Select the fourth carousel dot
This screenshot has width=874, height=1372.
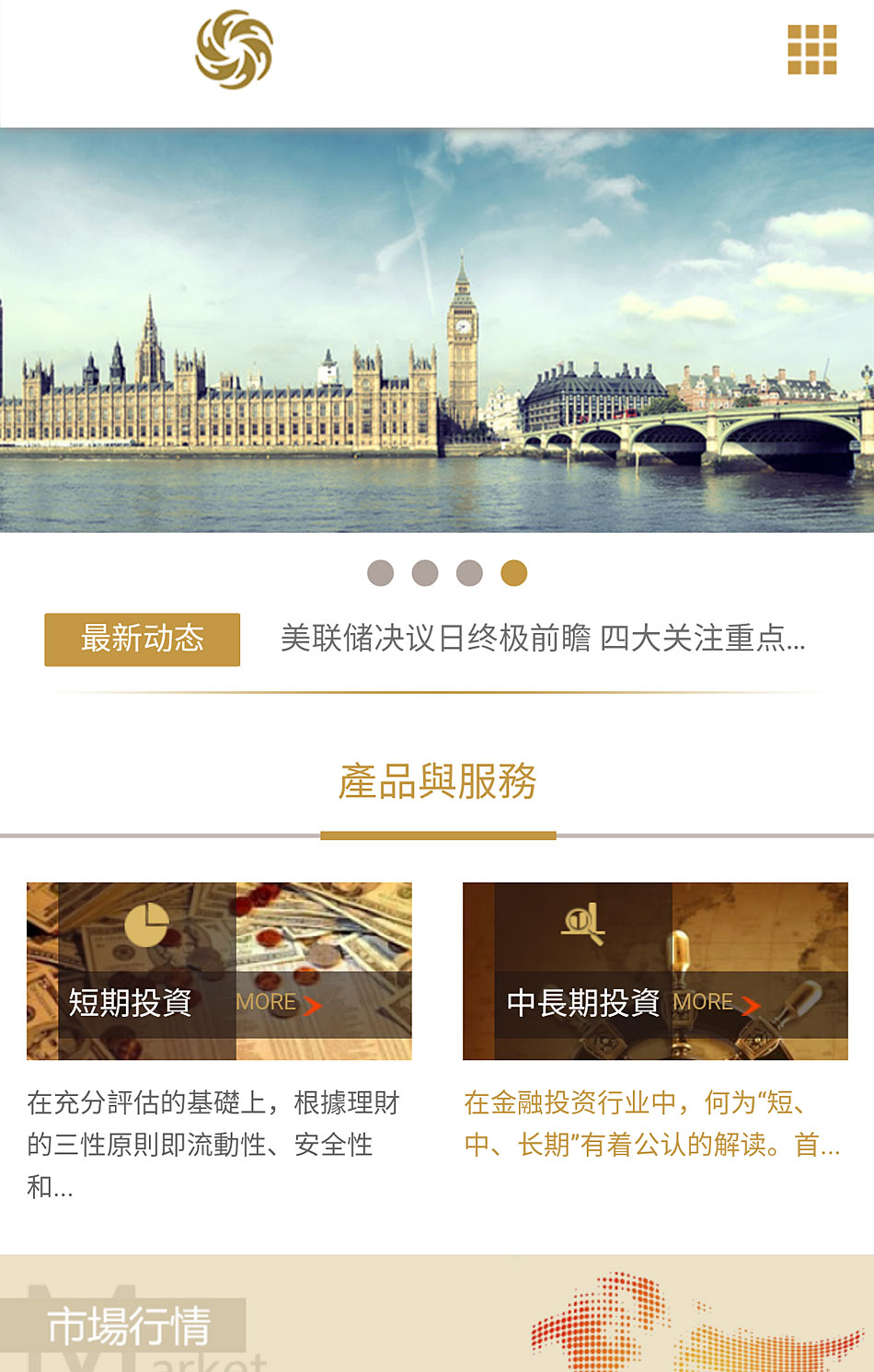coord(513,573)
